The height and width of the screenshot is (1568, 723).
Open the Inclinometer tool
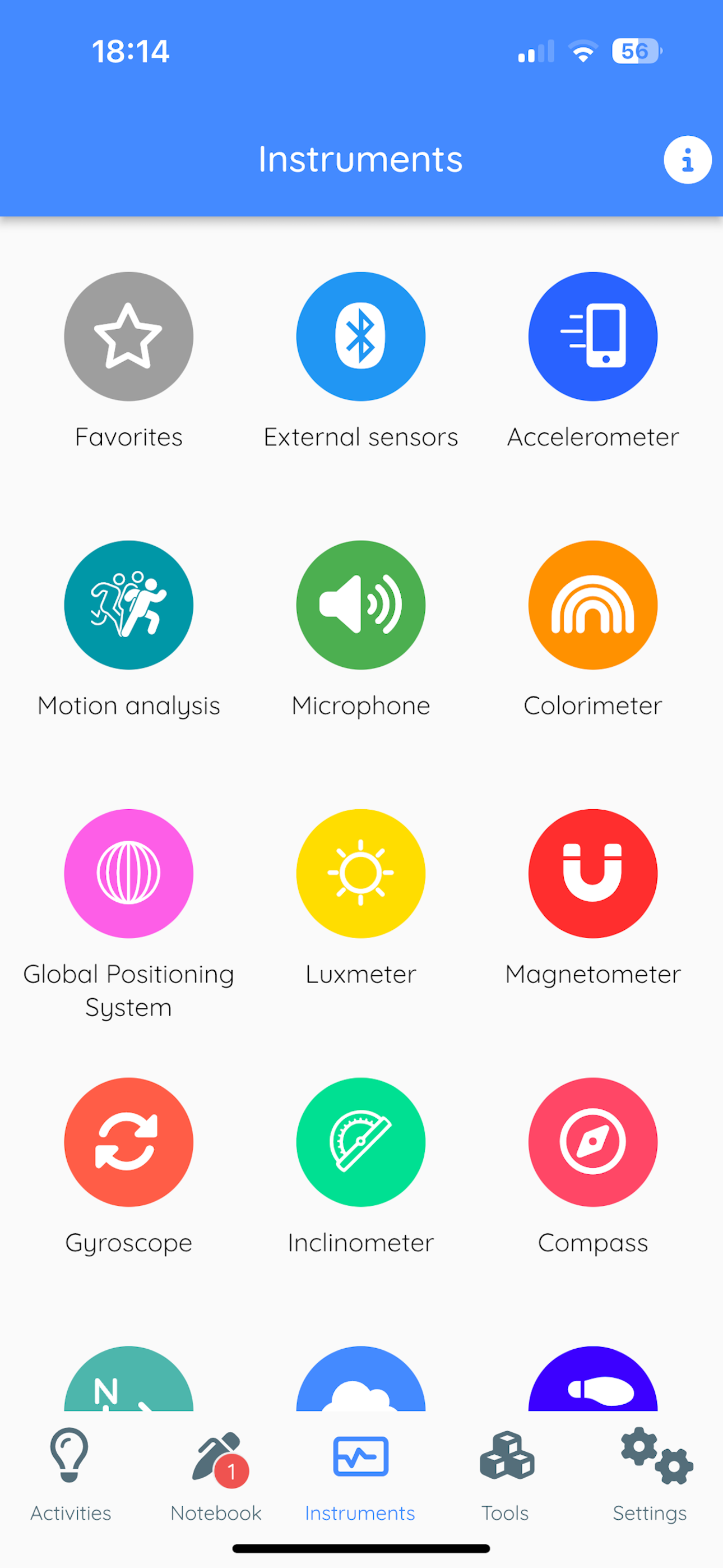(x=360, y=1142)
